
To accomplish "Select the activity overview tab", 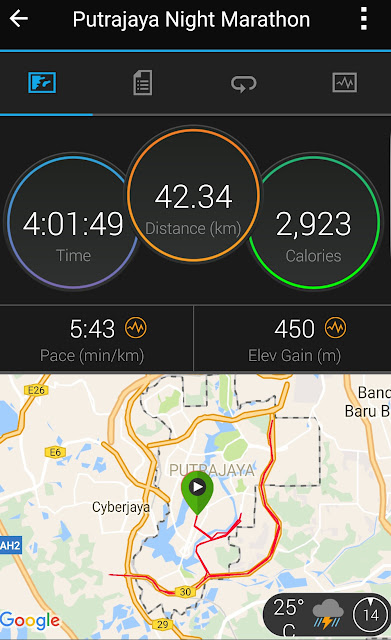I will point(42,82).
